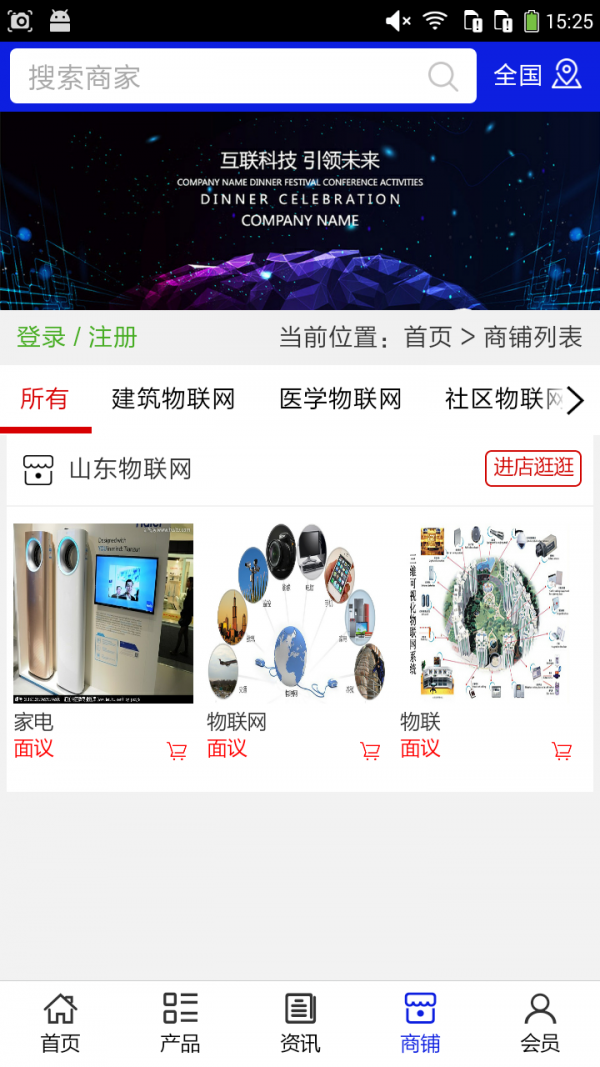The height and width of the screenshot is (1067, 600).
Task: Tap the magnifier search icon
Action: pos(443,77)
